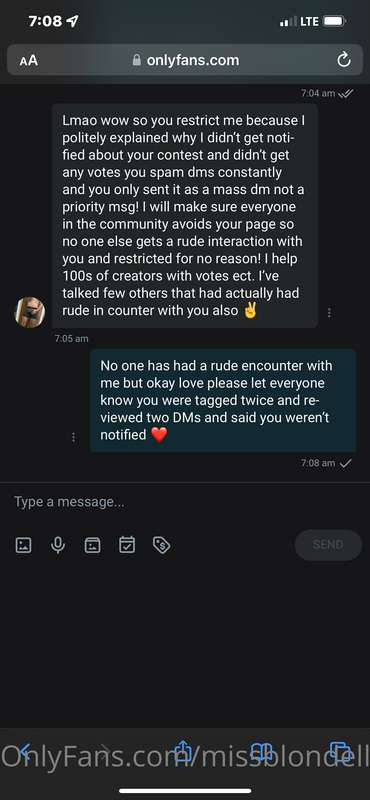The image size is (370, 800).
Task: Record a voice message with the microphone
Action: point(58,545)
